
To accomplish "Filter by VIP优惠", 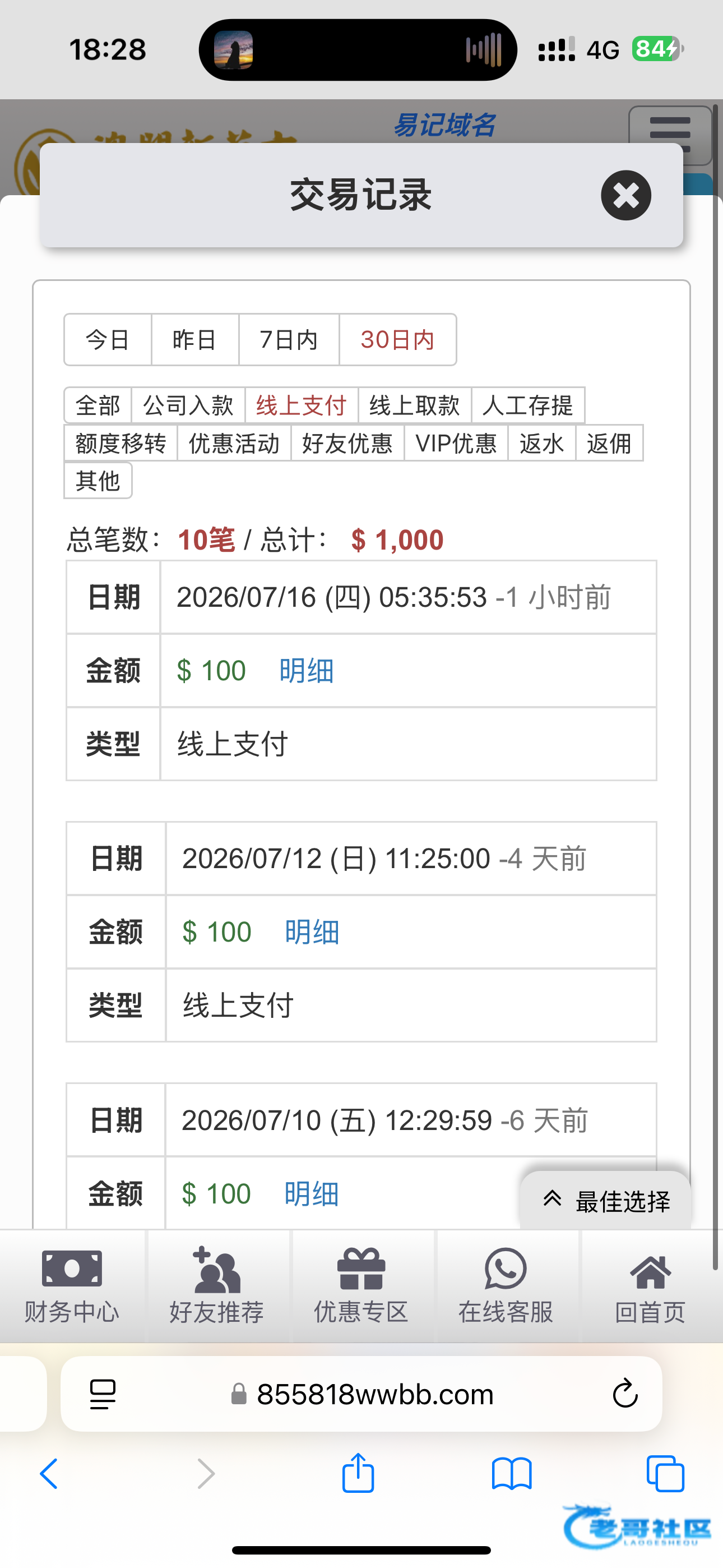I will pos(456,443).
